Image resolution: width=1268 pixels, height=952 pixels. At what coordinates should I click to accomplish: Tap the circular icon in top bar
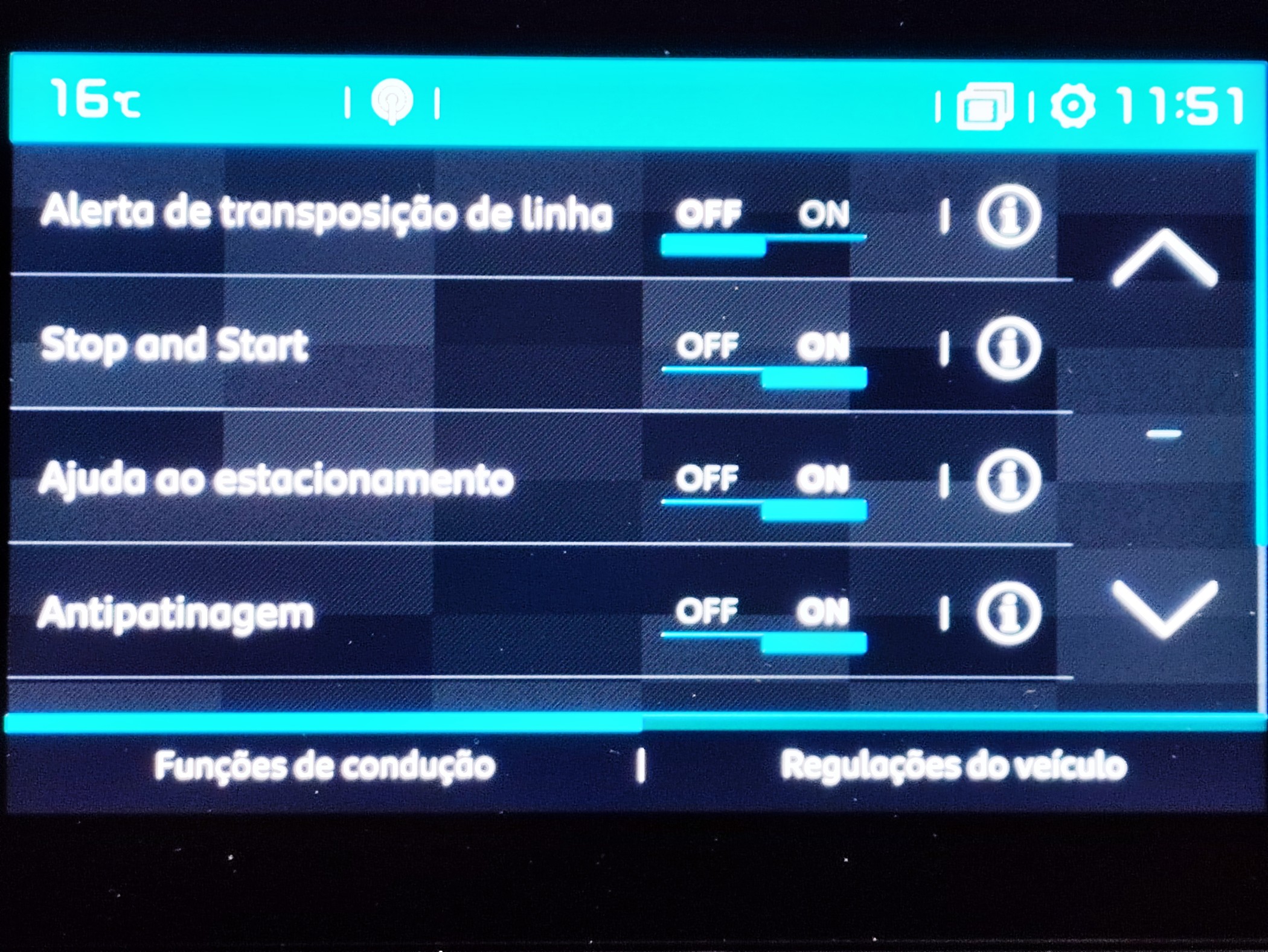point(392,101)
